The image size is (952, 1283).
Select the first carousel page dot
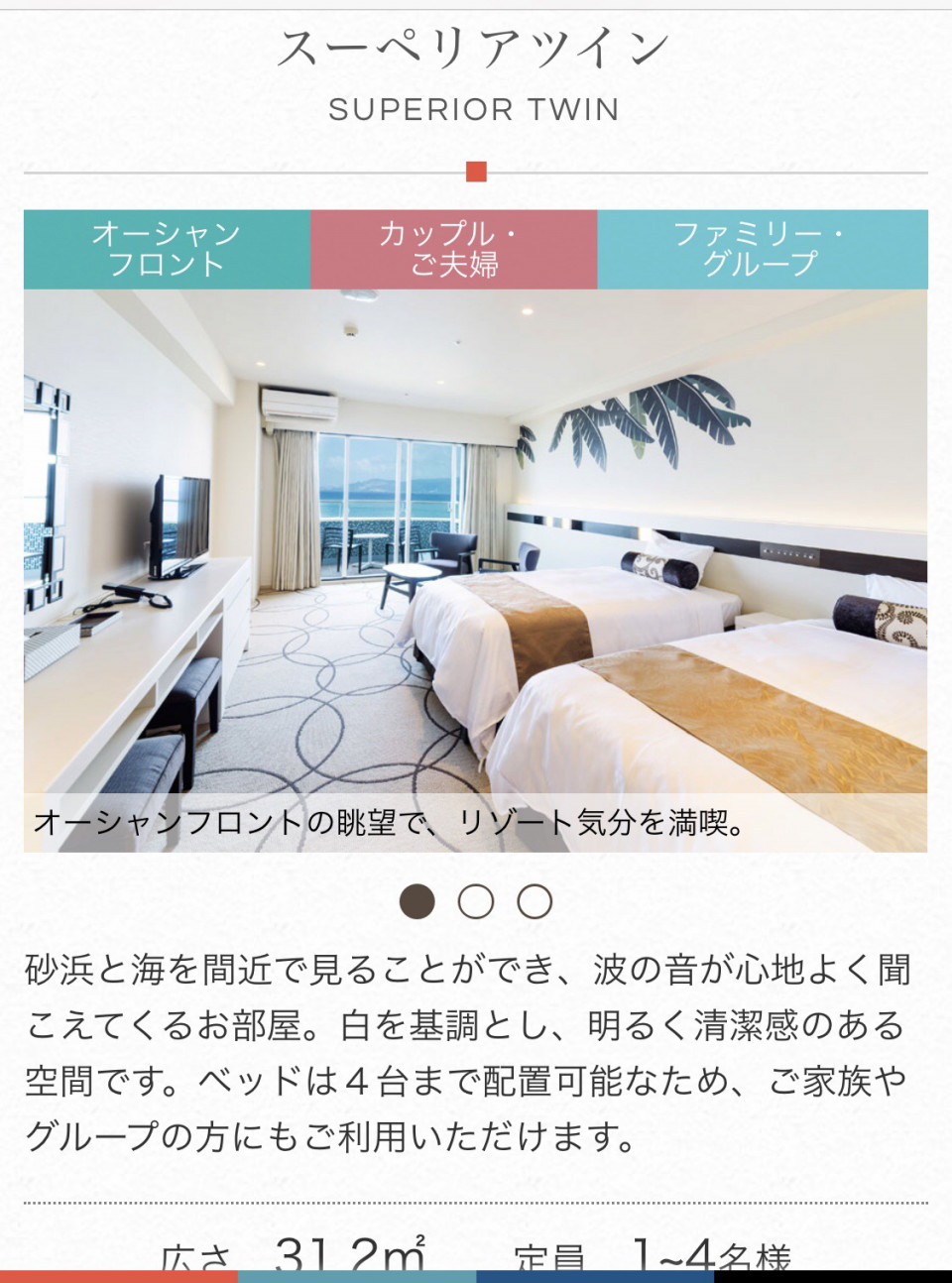416,901
